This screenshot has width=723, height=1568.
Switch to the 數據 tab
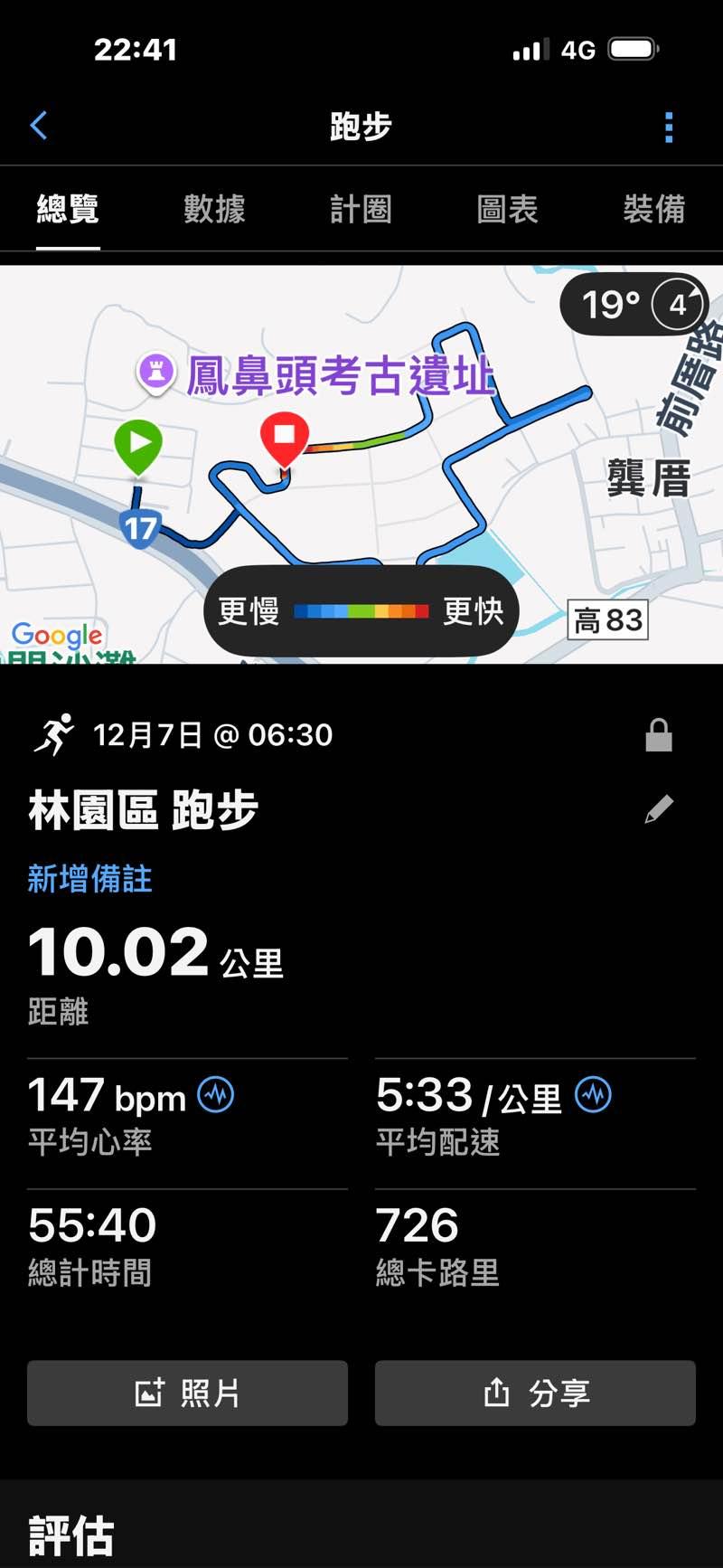214,210
